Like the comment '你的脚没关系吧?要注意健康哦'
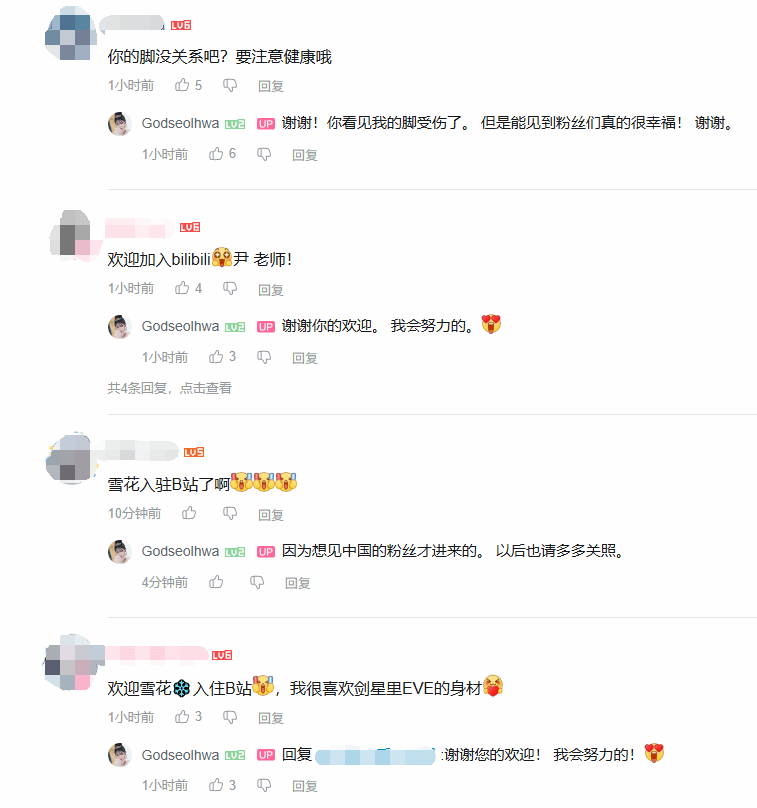Viewport: 757px width, 808px height. coord(182,86)
